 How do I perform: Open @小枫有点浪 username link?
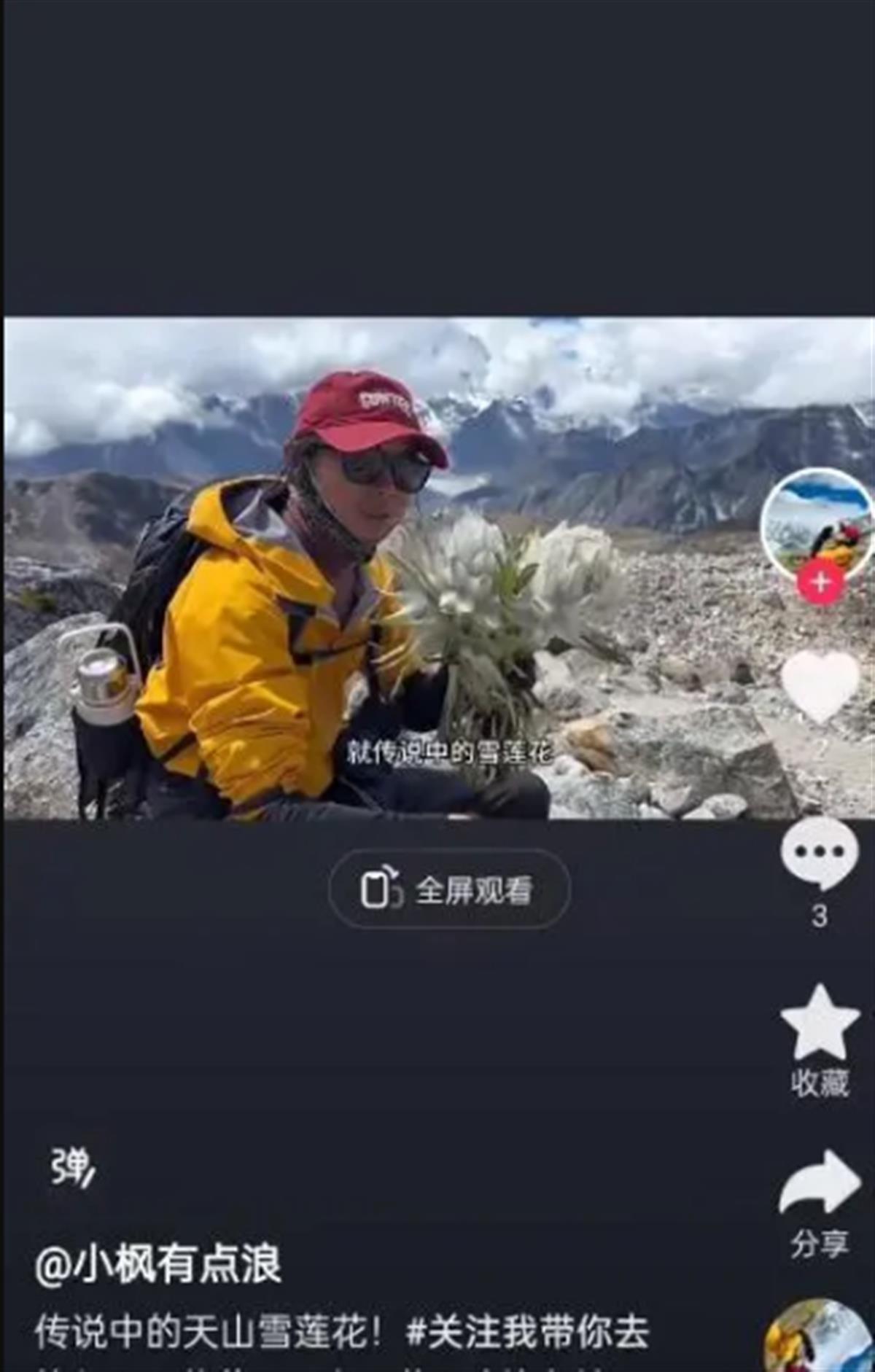click(158, 1265)
